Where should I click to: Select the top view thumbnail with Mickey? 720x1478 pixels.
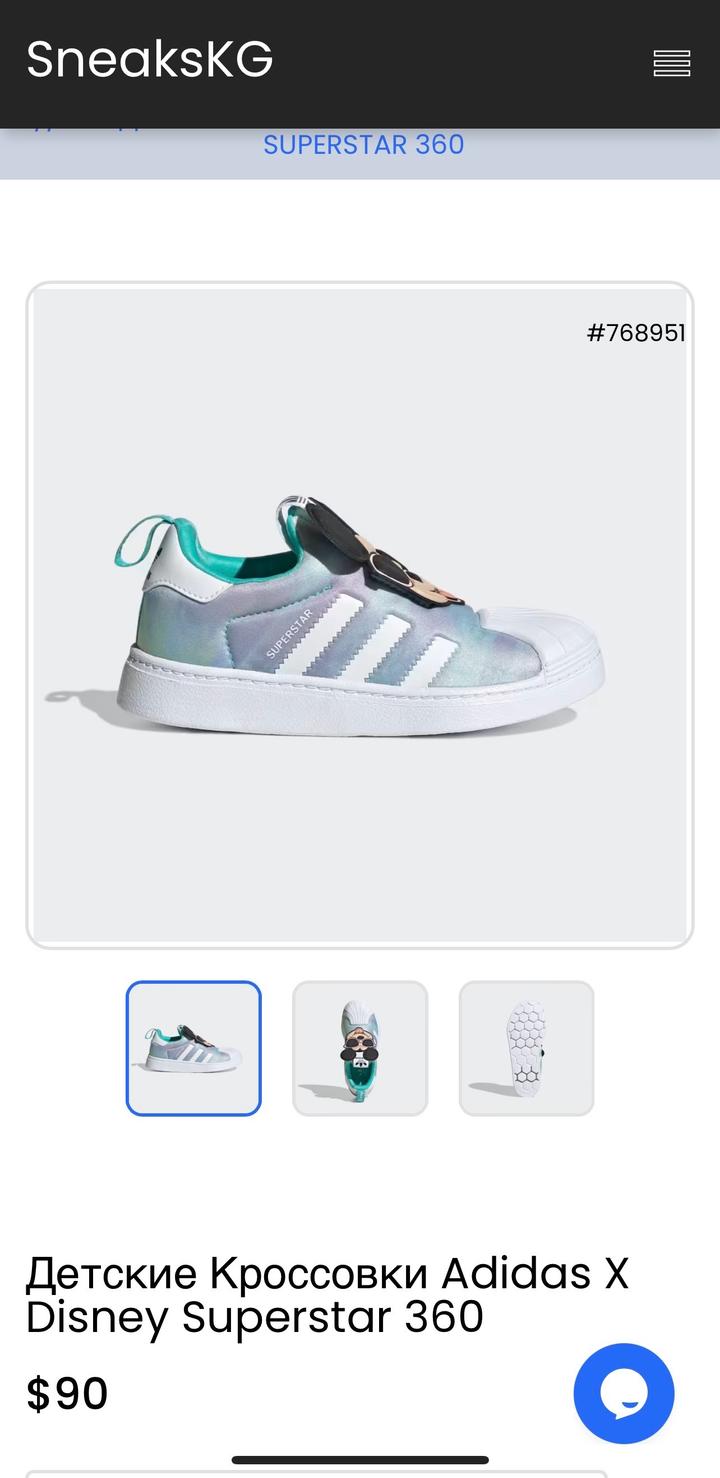(360, 1048)
